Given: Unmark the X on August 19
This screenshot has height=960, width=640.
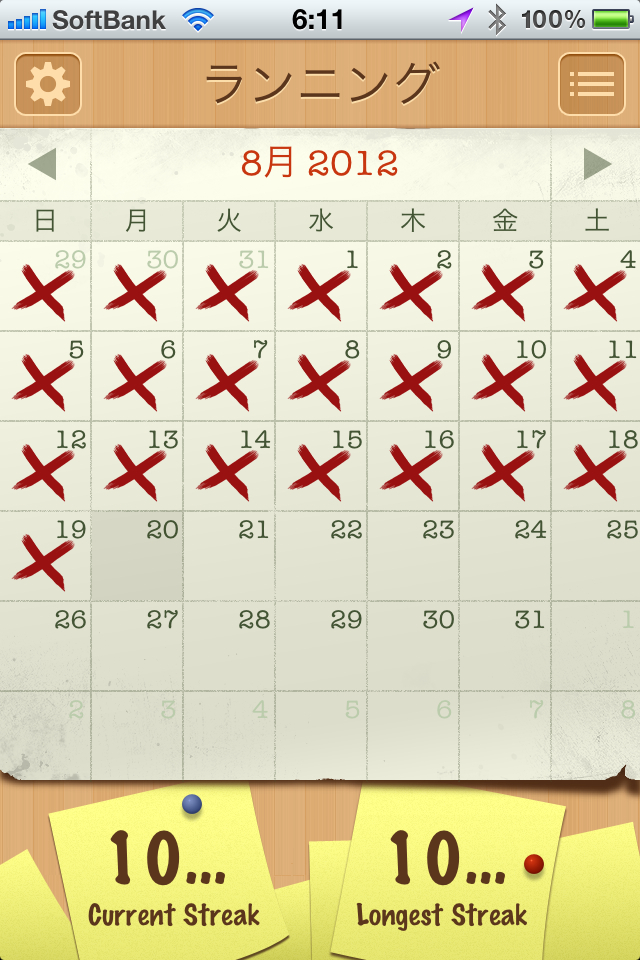Looking at the screenshot, I should click(45, 556).
